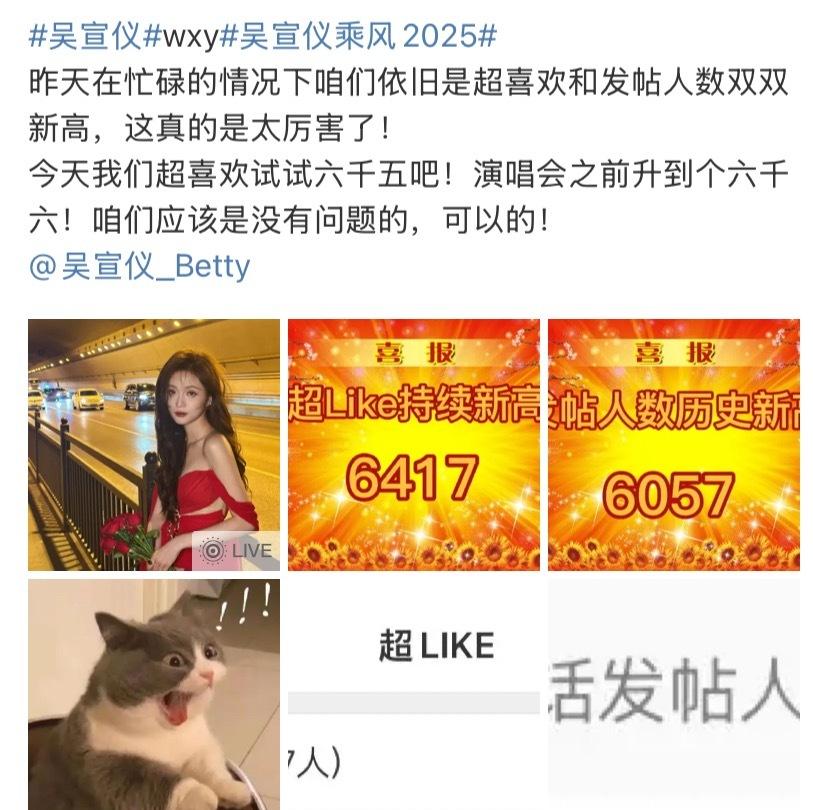813x810 pixels.
Task: Open the #吴宣仪# hashtag
Action: (x=86, y=39)
